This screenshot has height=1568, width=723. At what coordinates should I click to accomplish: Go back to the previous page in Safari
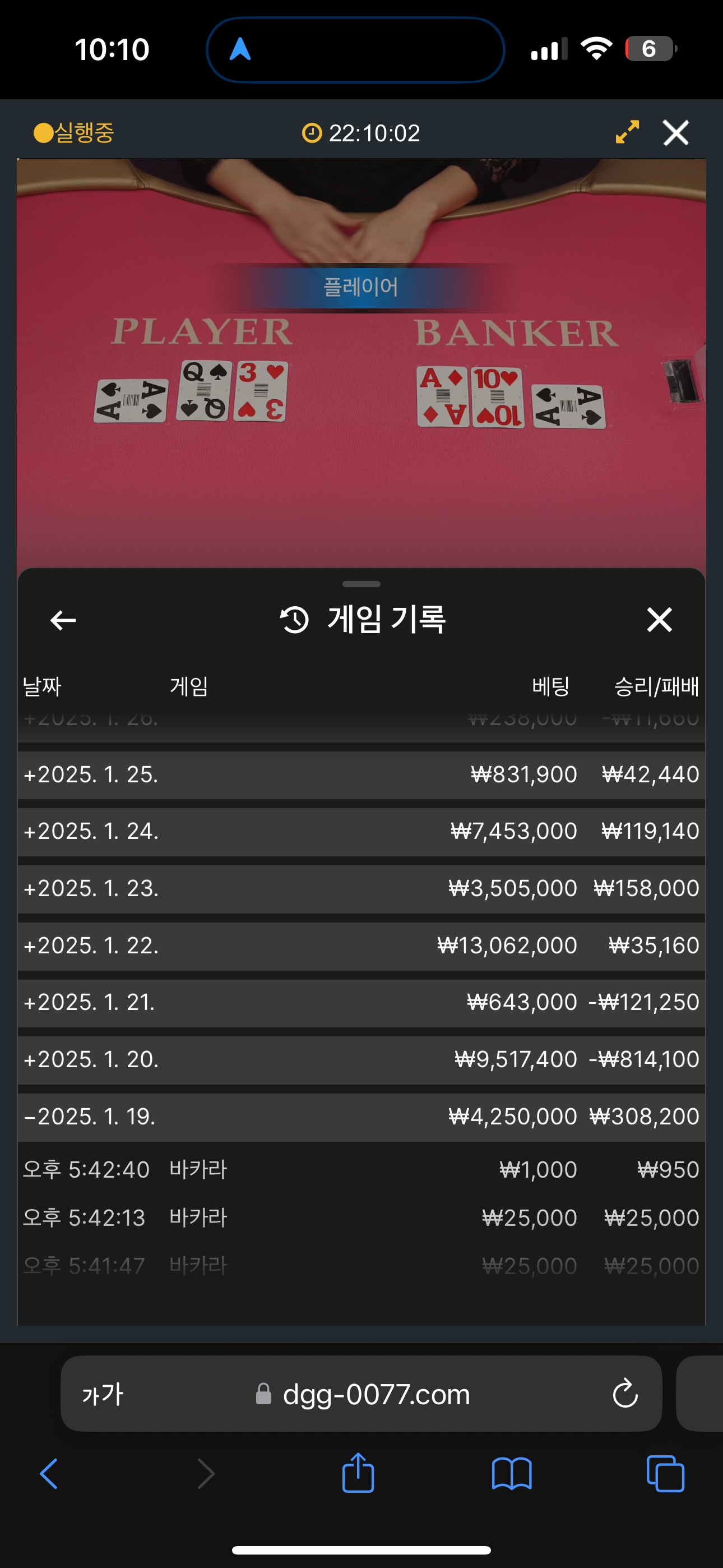pos(49,1474)
